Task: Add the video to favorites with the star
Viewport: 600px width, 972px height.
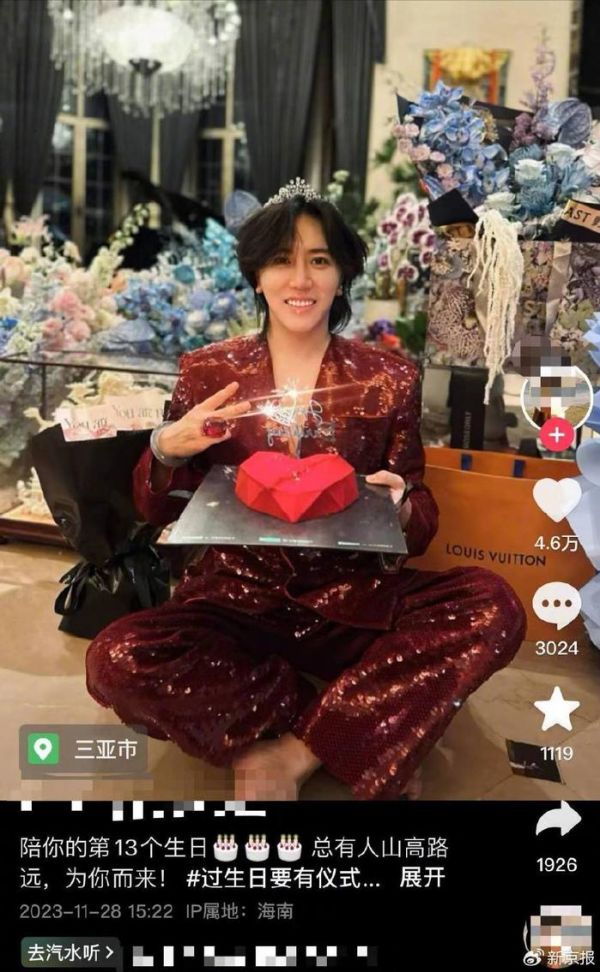Action: 556,709
